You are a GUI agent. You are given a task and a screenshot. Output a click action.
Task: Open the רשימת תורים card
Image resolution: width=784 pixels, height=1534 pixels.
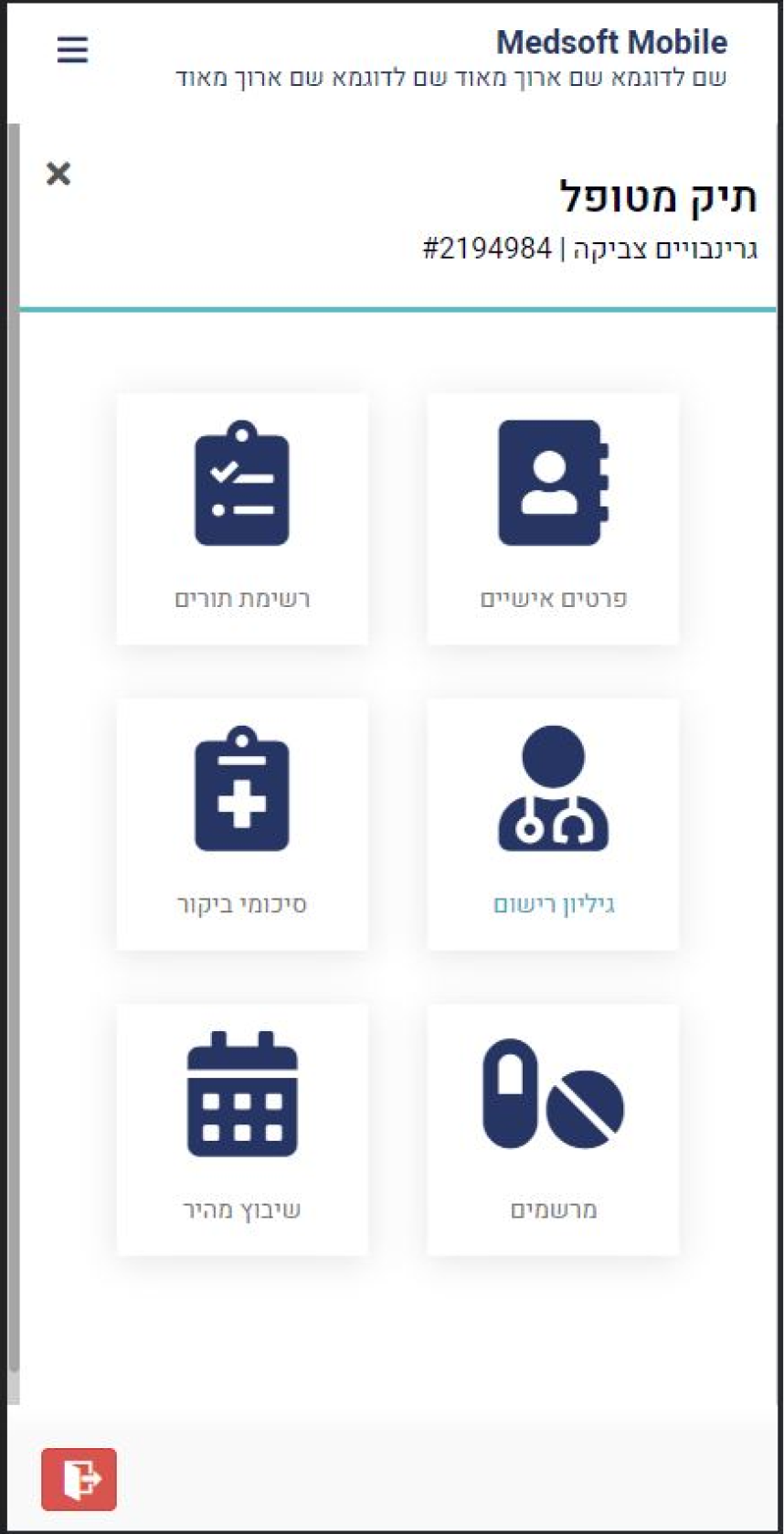242,518
